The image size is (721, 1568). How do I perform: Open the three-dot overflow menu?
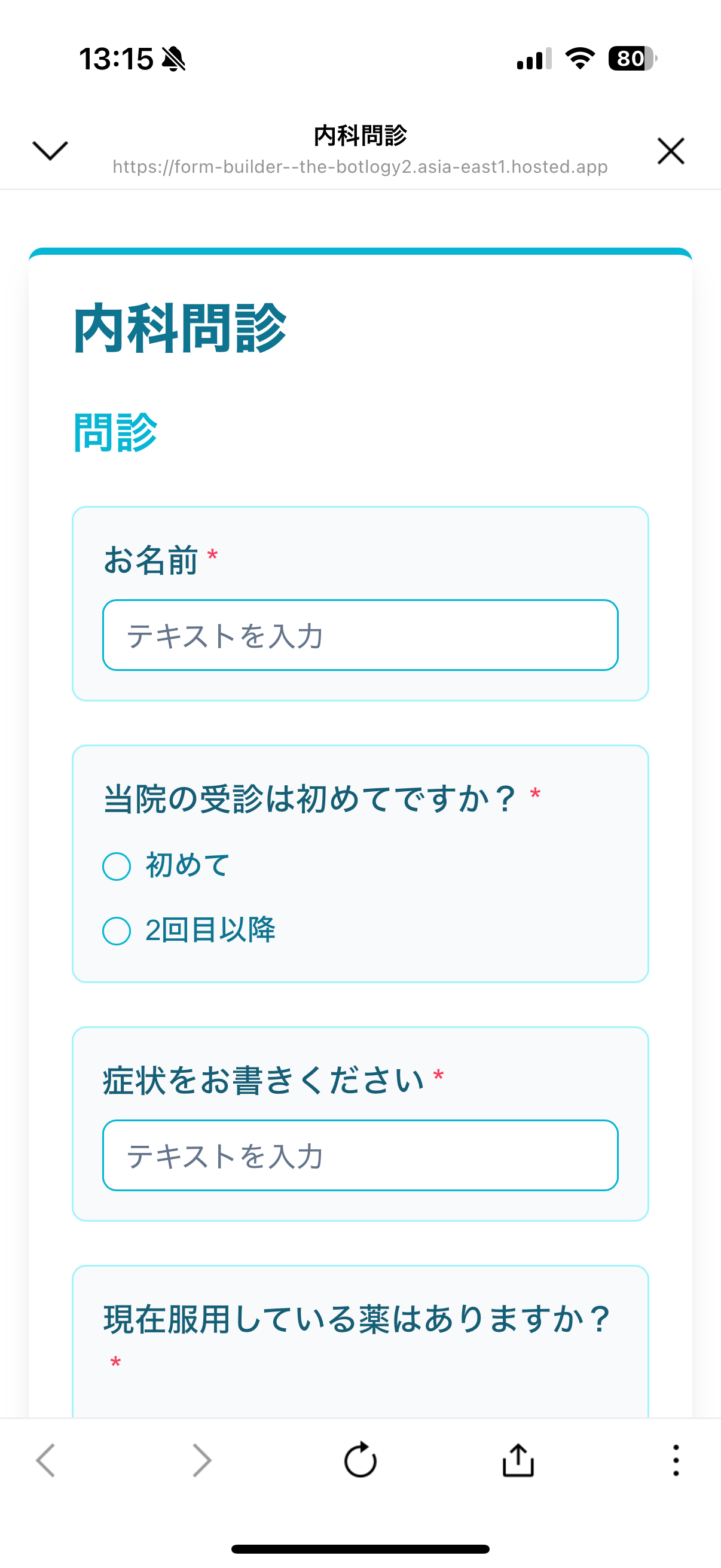click(x=676, y=1460)
